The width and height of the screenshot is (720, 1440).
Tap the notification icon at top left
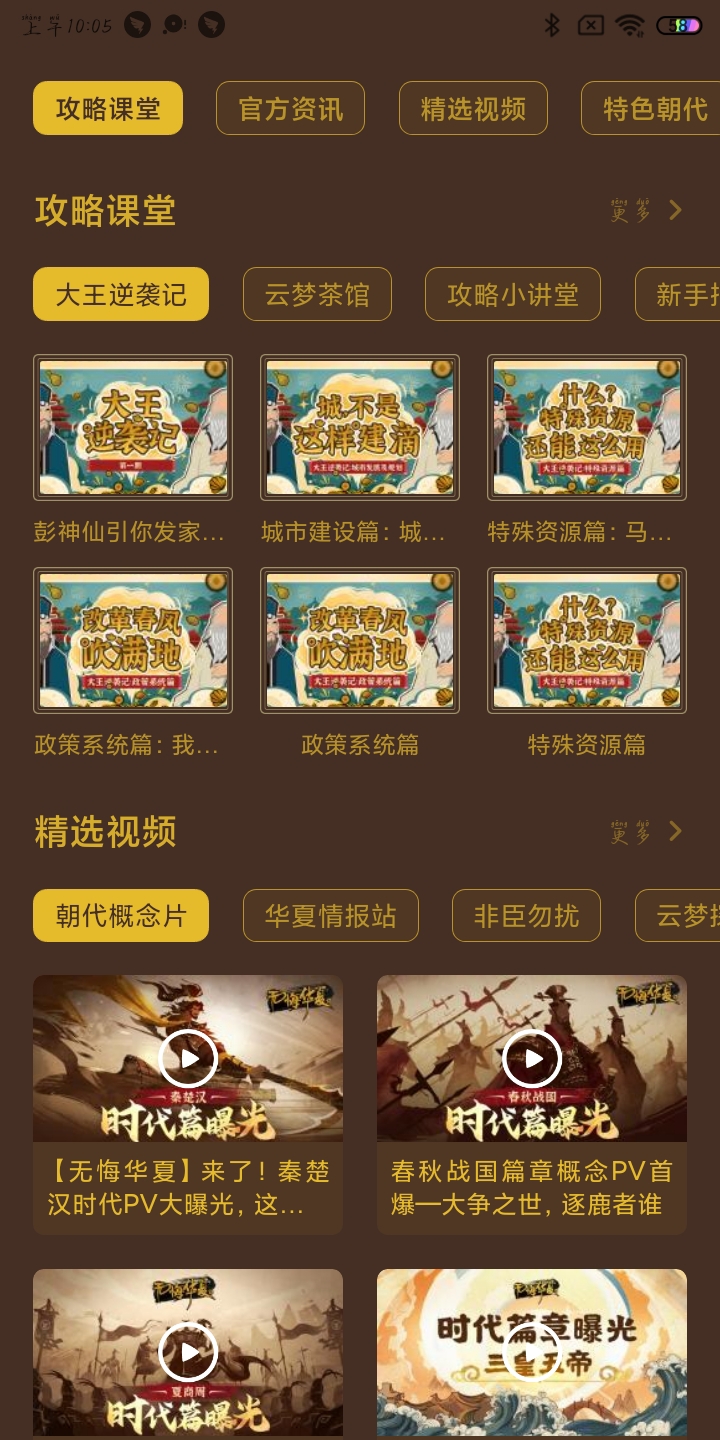(x=137, y=26)
